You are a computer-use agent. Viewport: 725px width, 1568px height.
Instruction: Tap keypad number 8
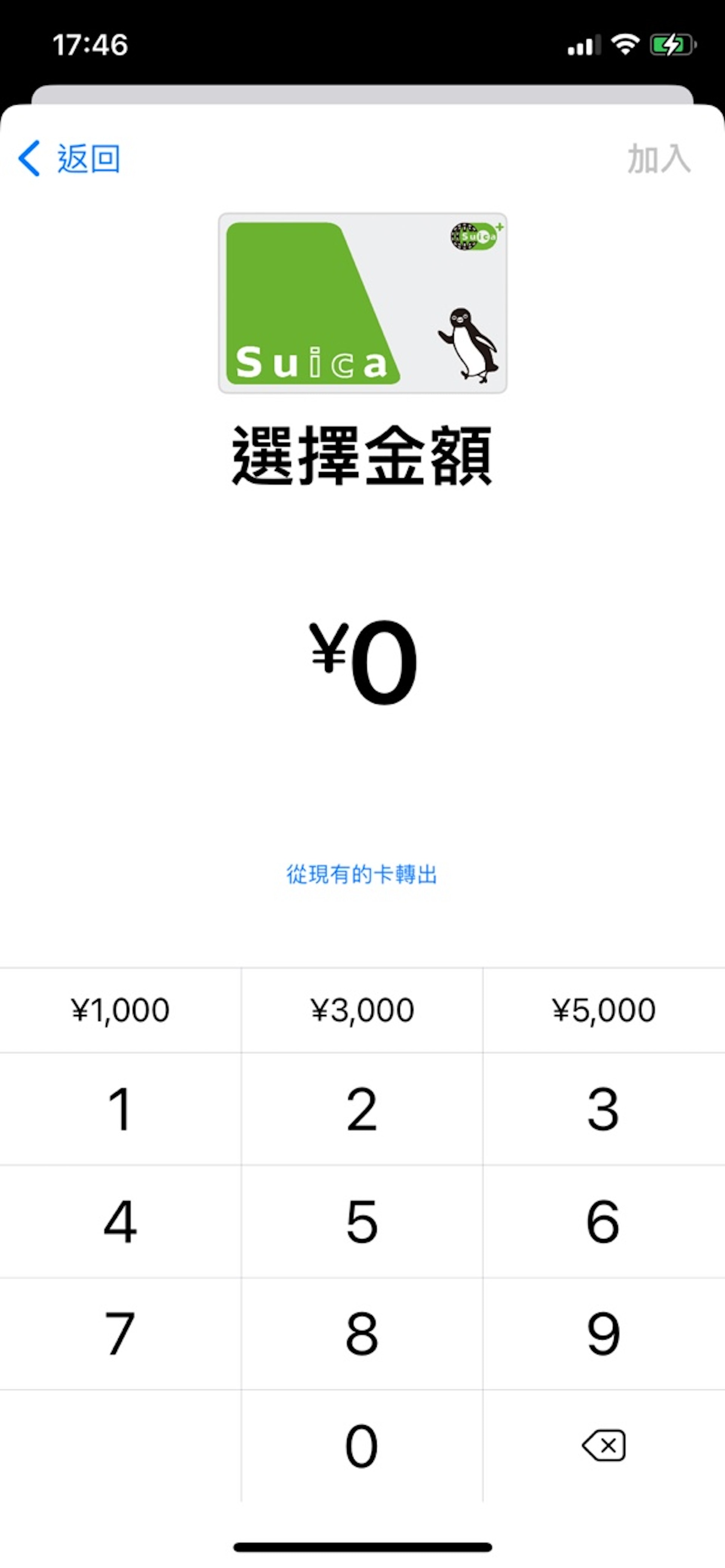(x=362, y=1333)
